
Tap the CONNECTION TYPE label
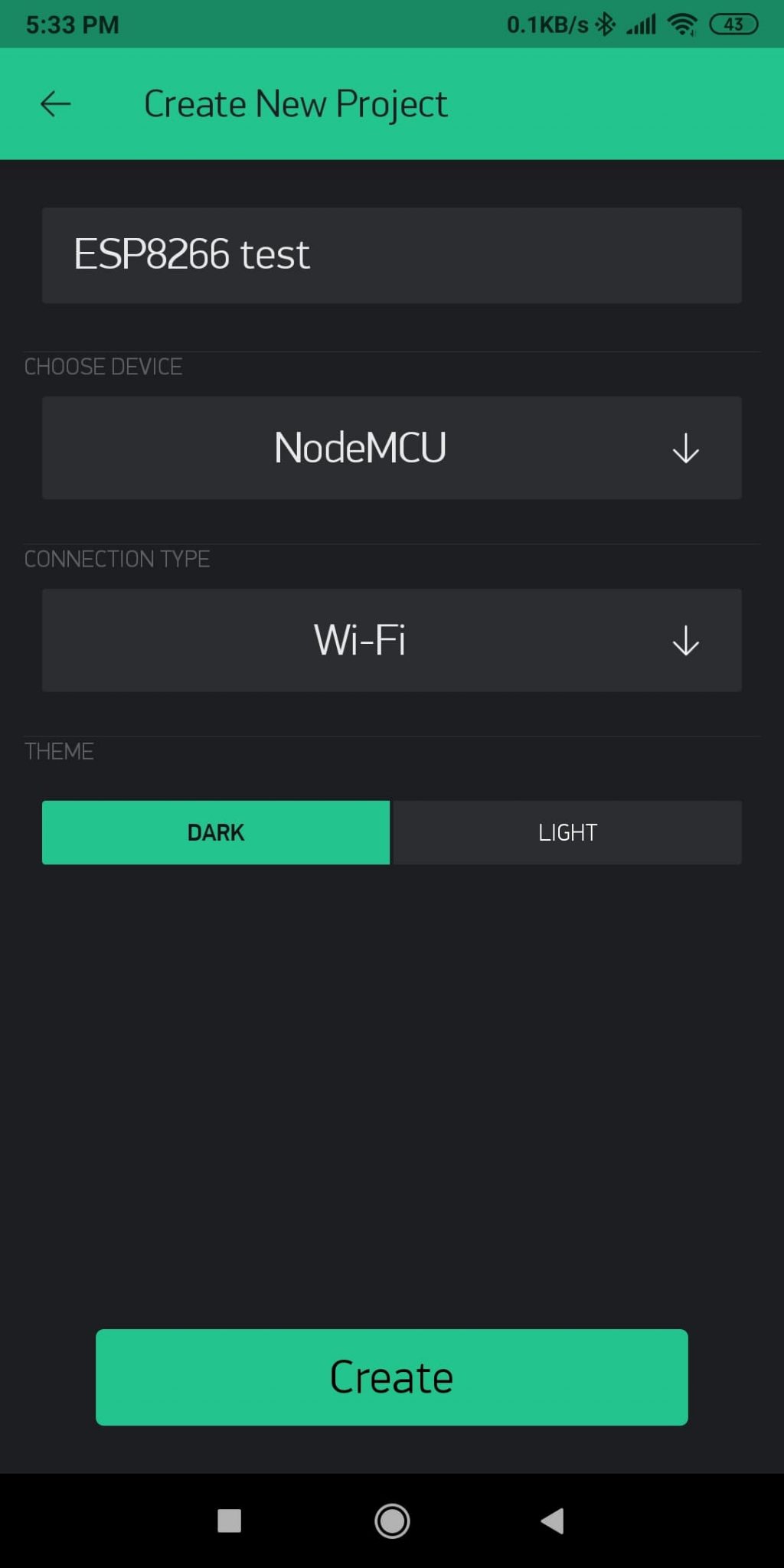click(x=116, y=559)
